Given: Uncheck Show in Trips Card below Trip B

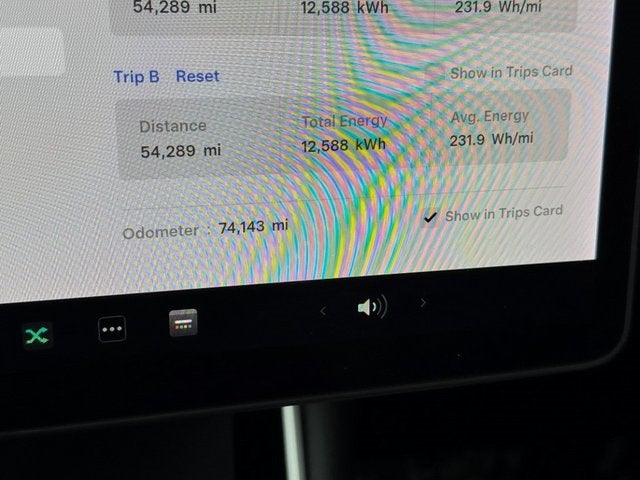Looking at the screenshot, I should point(431,217).
